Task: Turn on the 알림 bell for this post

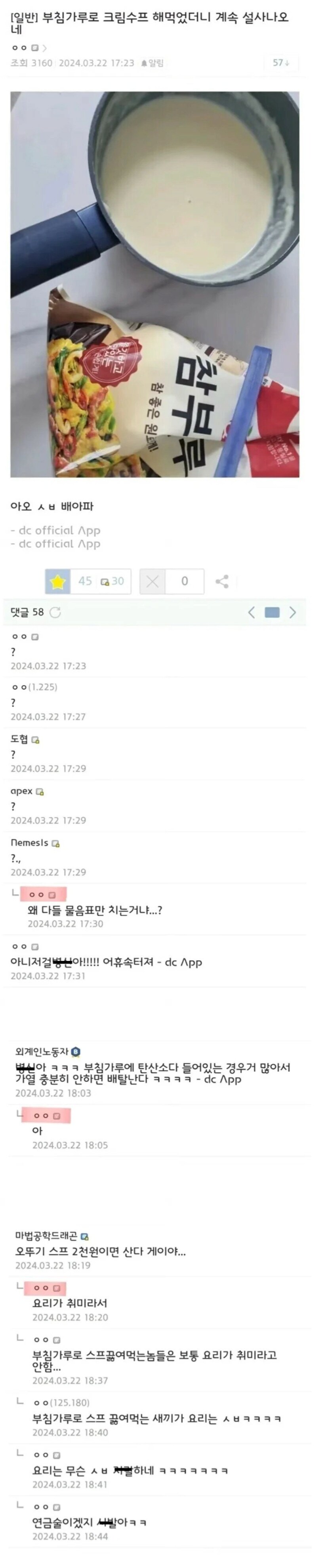Action: coord(152,63)
